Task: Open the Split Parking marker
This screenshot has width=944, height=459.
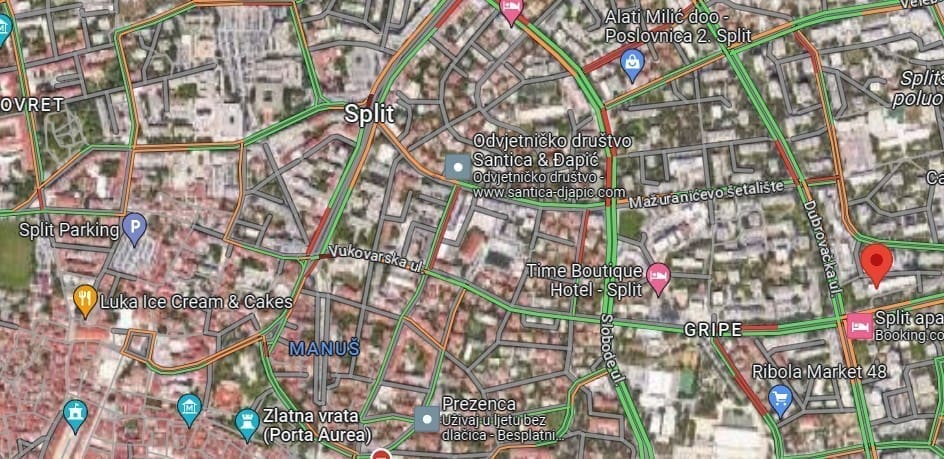Action: (x=133, y=228)
